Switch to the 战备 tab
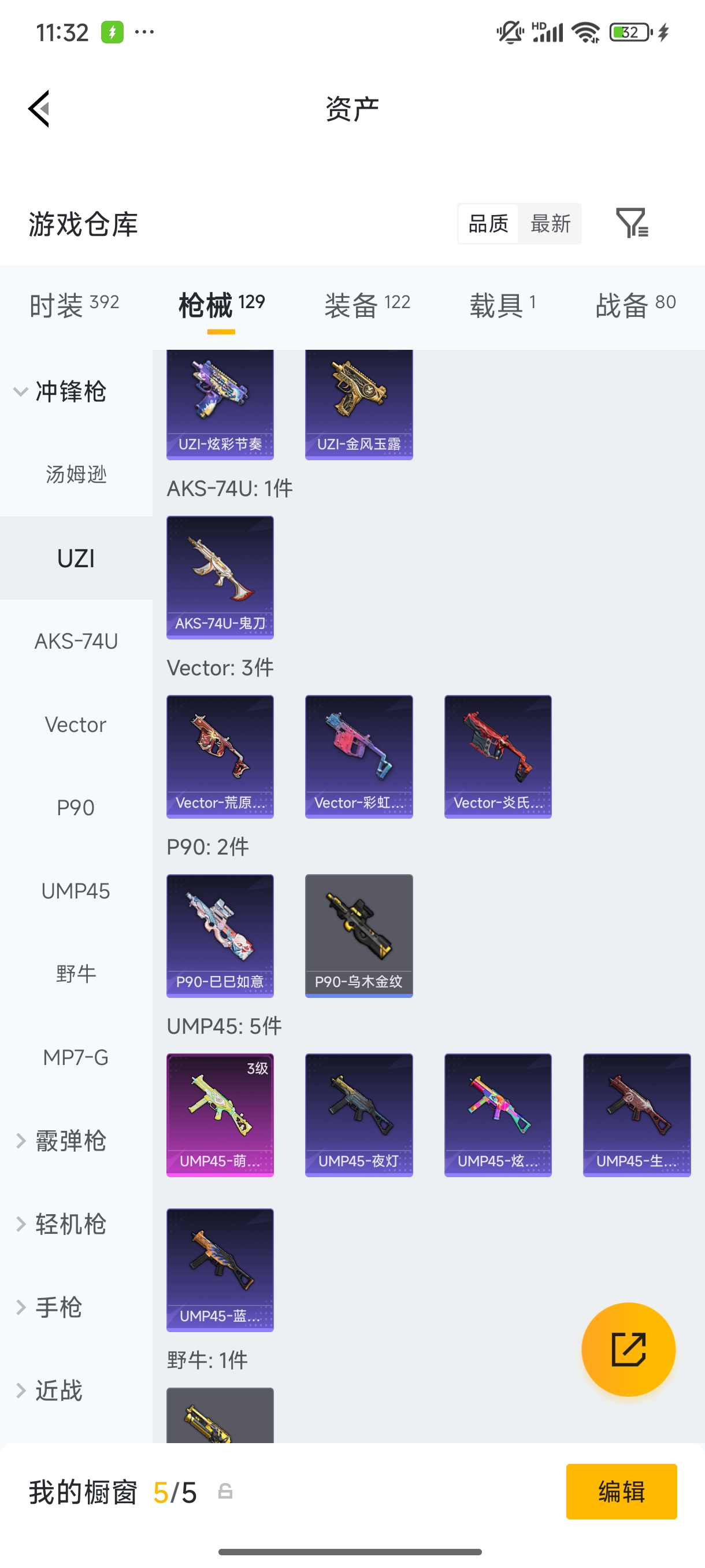The image size is (705, 1568). tap(636, 305)
